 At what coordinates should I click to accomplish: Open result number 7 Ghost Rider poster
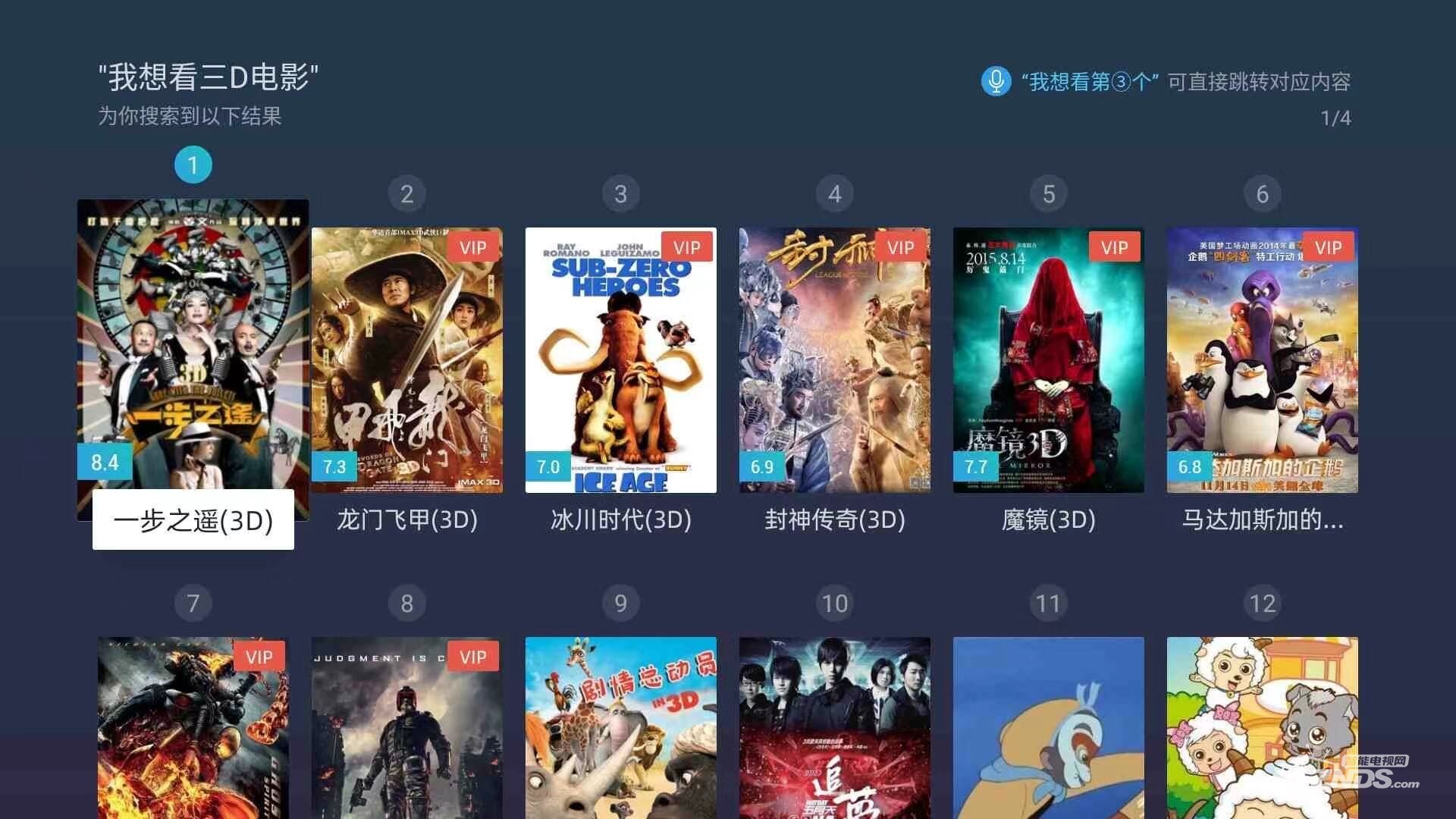pos(193,728)
